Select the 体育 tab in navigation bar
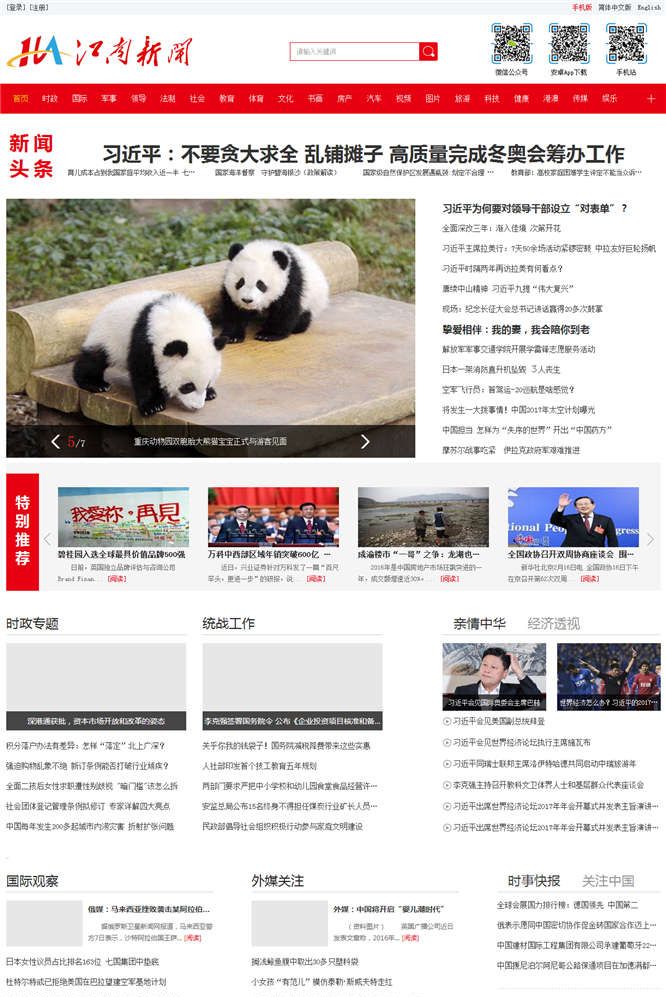 pos(256,99)
